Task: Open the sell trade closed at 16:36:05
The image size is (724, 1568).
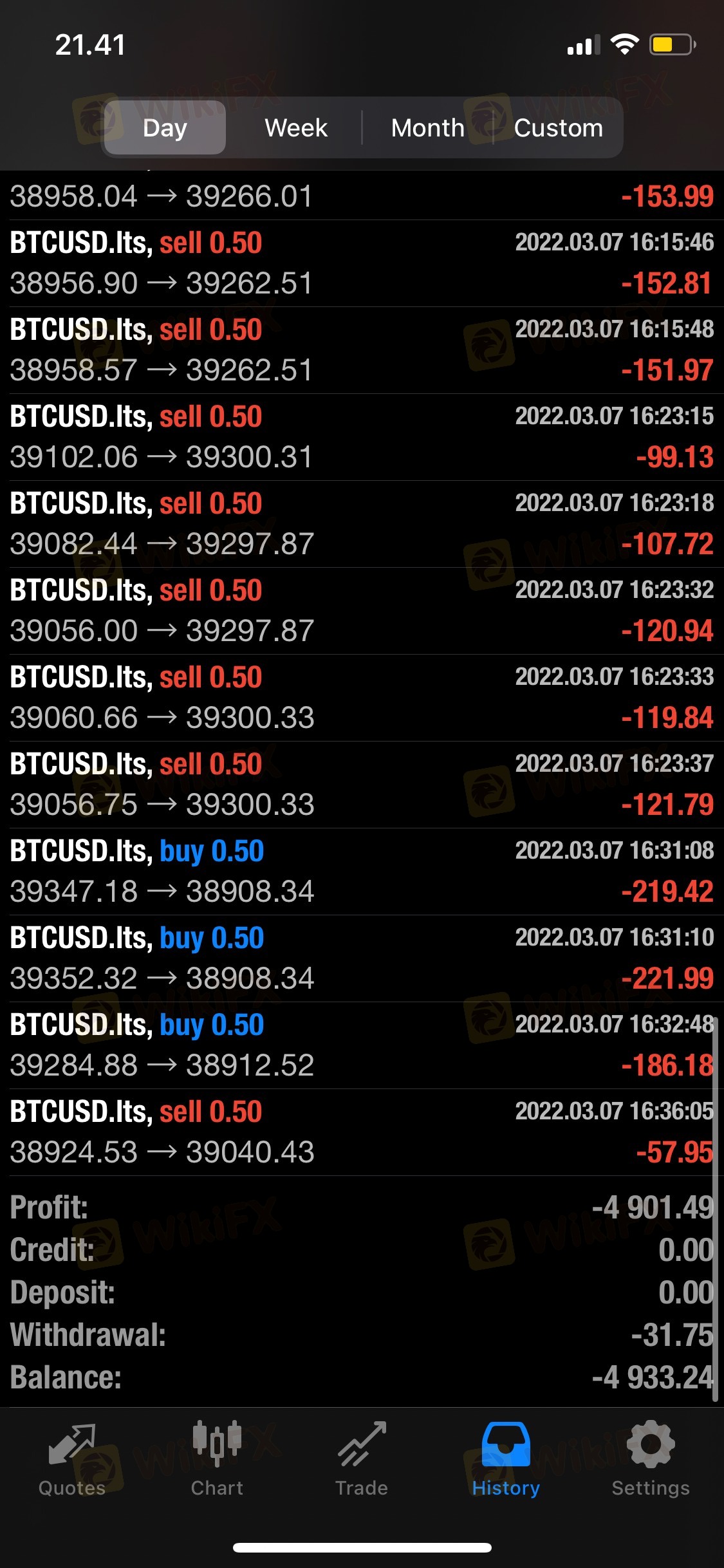Action: pyautogui.click(x=362, y=1132)
